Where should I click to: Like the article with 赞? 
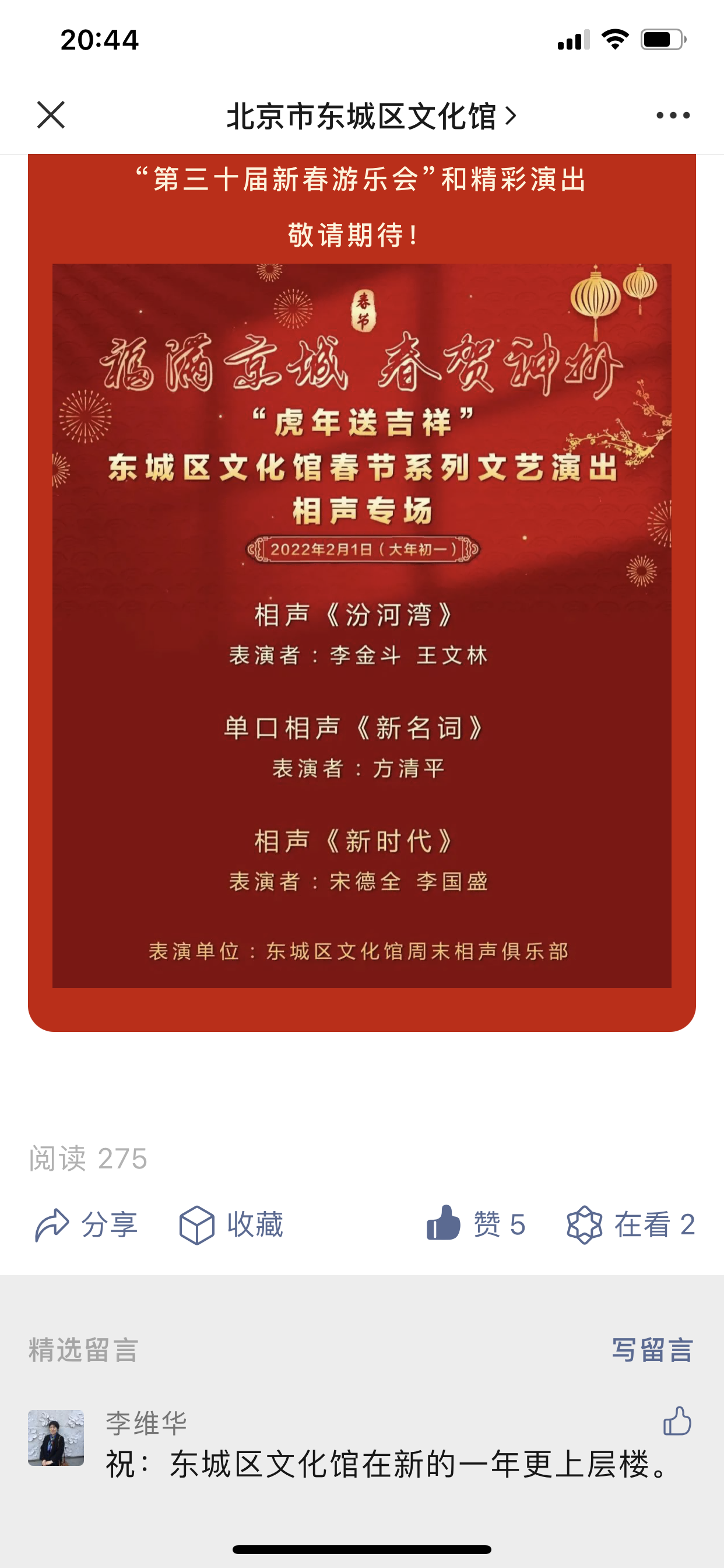click(476, 1223)
